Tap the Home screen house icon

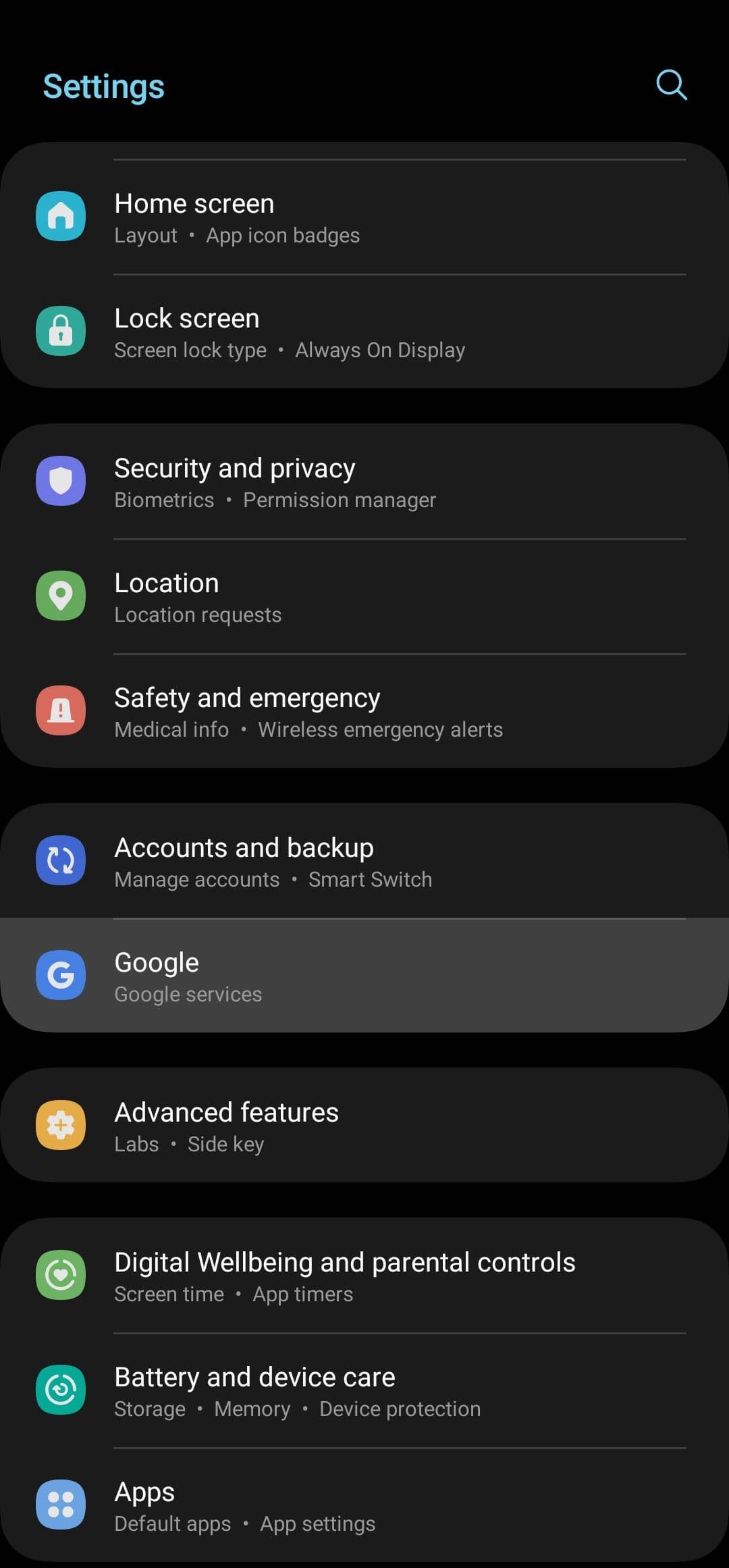(61, 216)
